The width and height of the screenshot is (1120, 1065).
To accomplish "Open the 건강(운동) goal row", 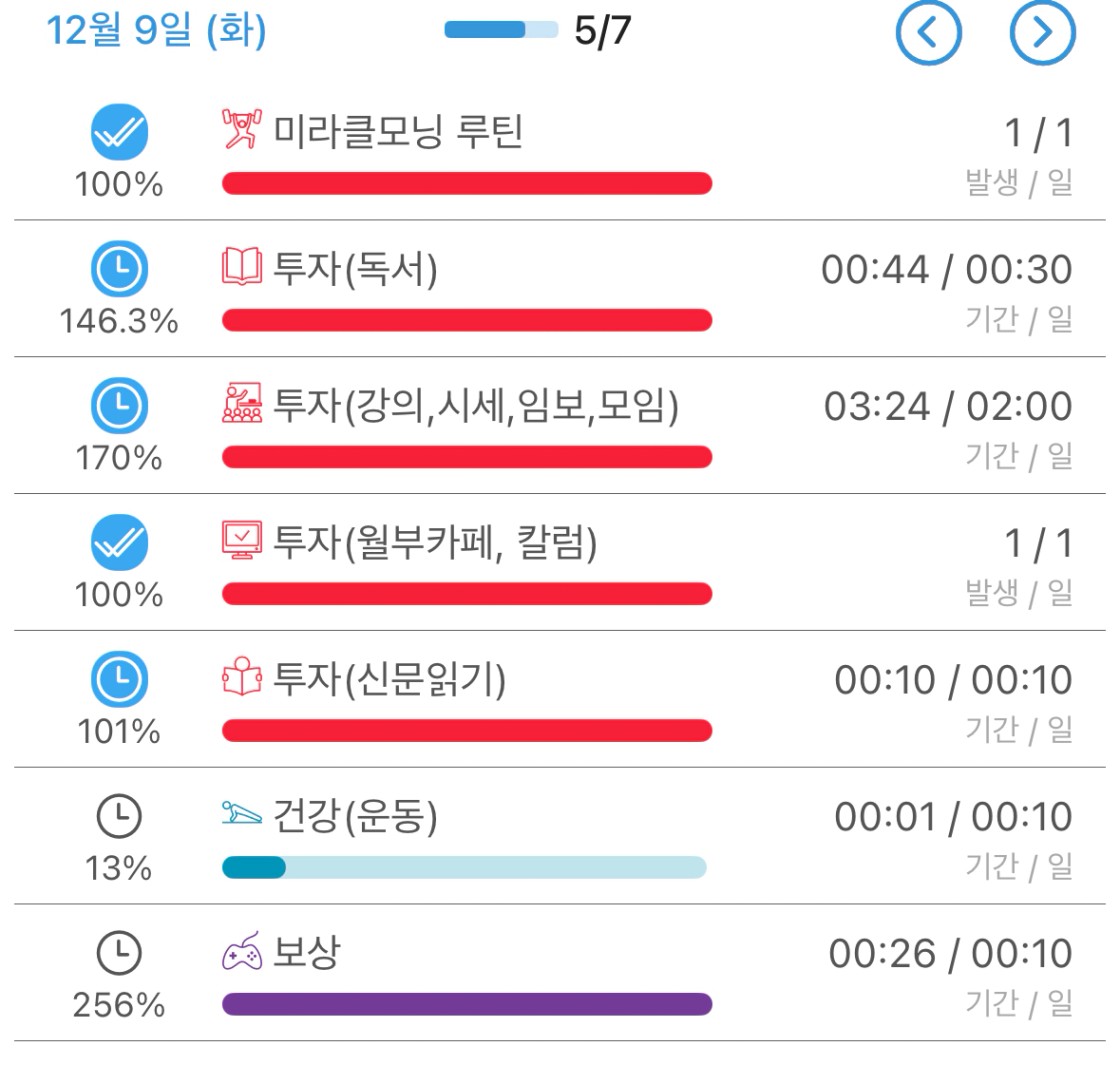I will click(x=355, y=817).
